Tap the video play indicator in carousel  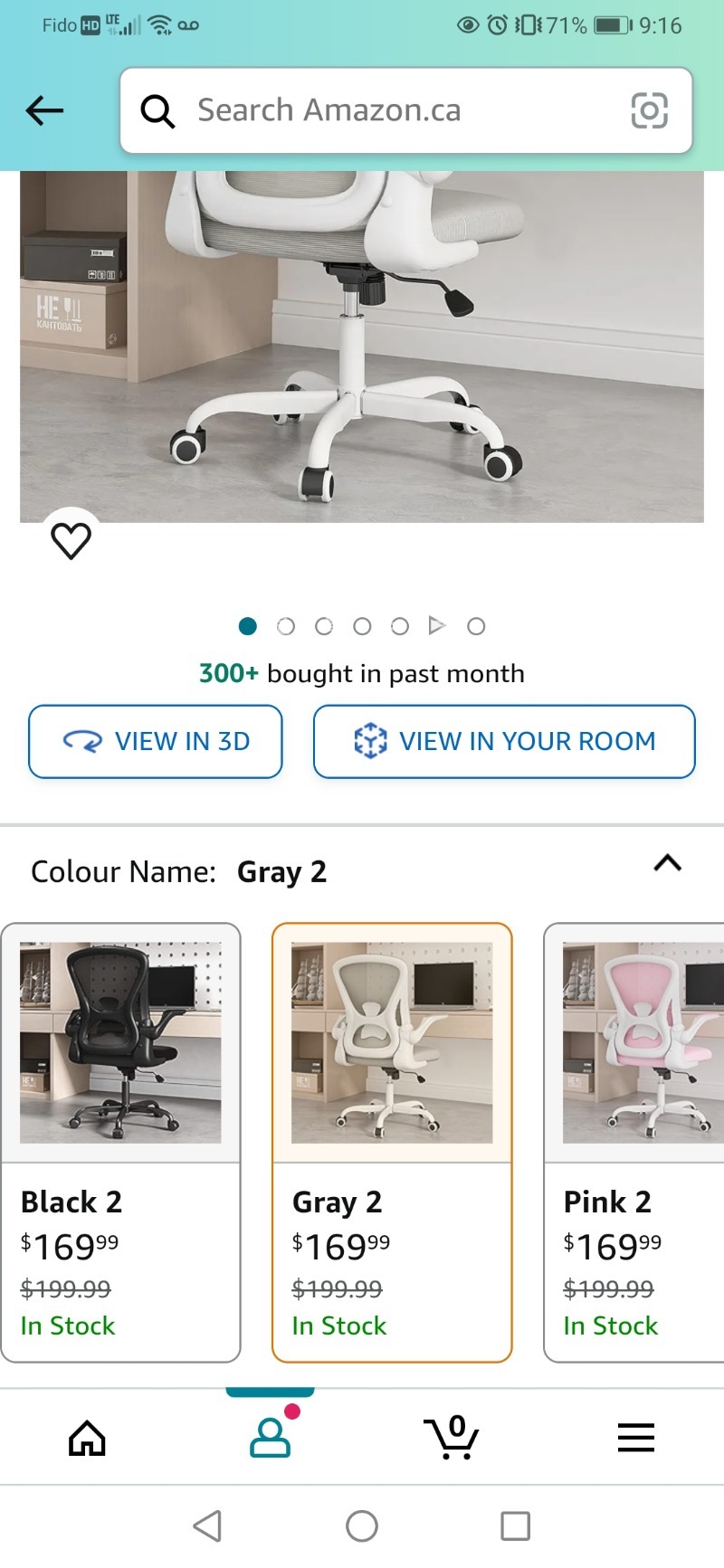[439, 625]
